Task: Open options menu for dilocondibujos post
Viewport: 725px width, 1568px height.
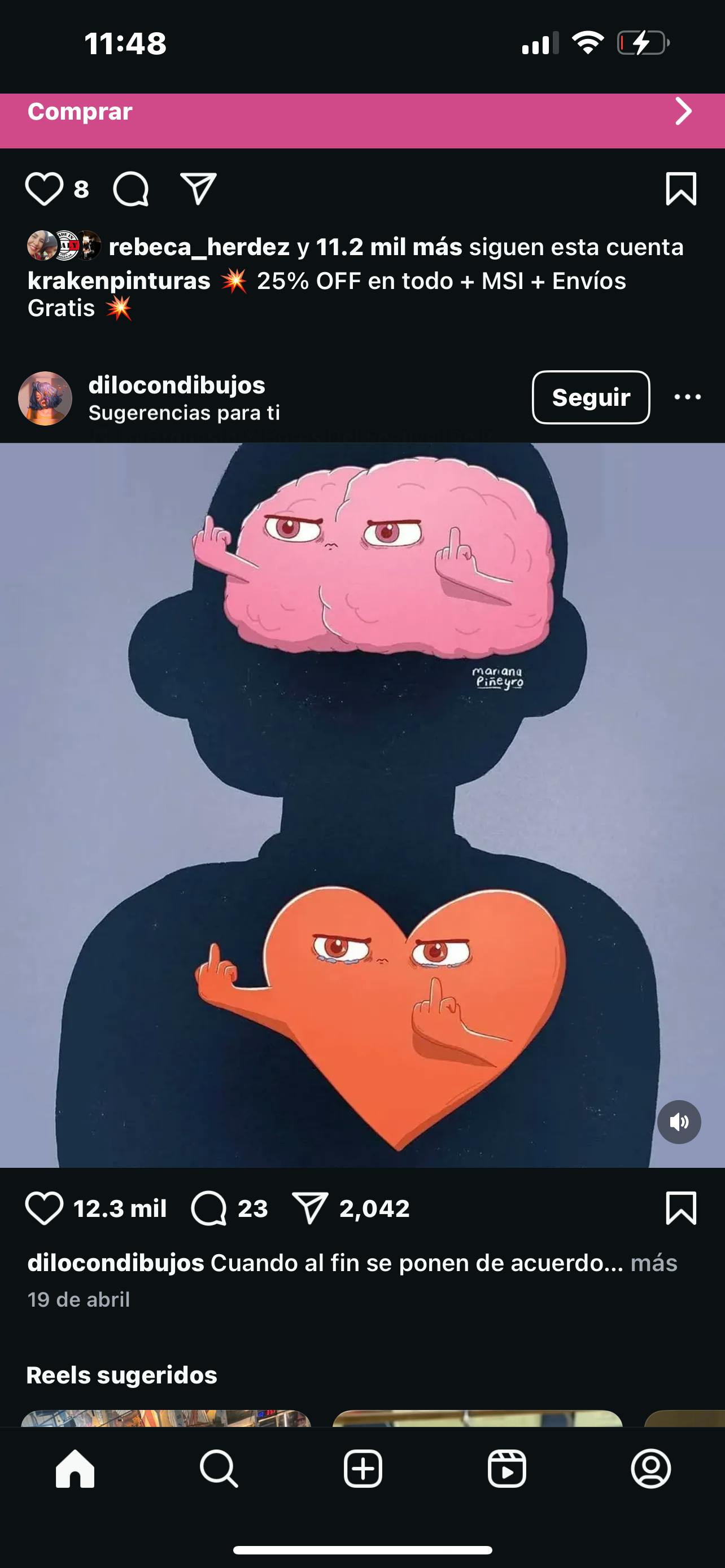Action: (688, 397)
